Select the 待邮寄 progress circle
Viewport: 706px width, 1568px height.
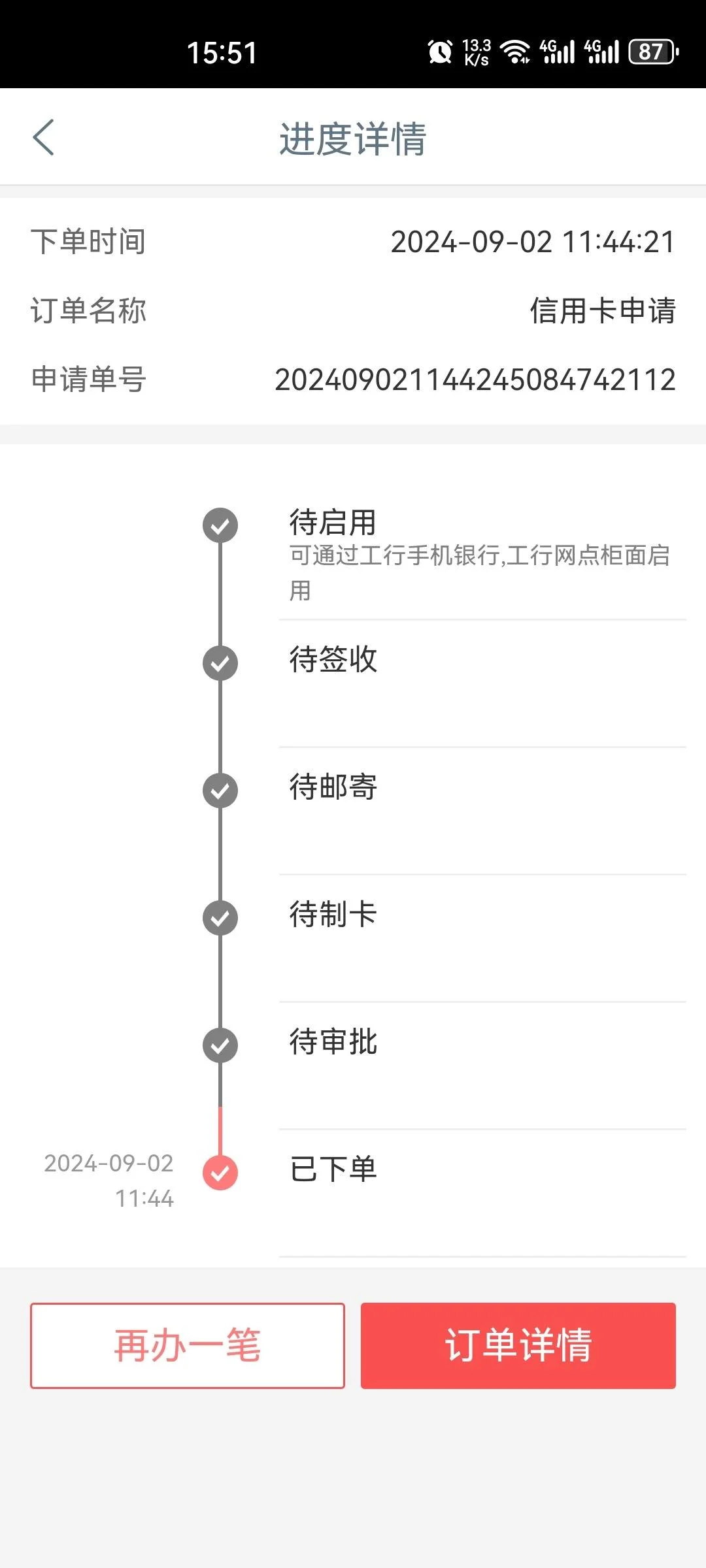(220, 790)
